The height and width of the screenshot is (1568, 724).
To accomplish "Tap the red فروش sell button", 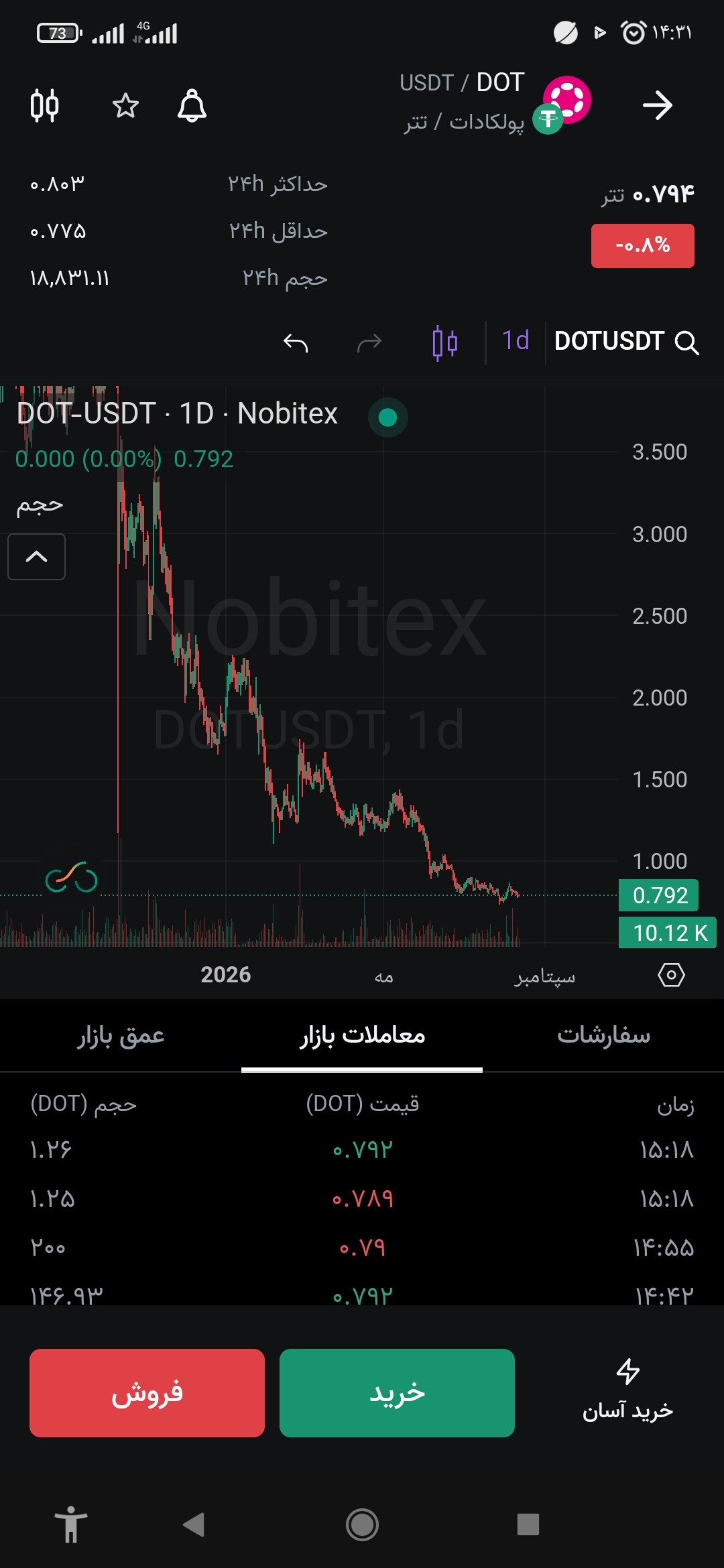I will point(147,1393).
